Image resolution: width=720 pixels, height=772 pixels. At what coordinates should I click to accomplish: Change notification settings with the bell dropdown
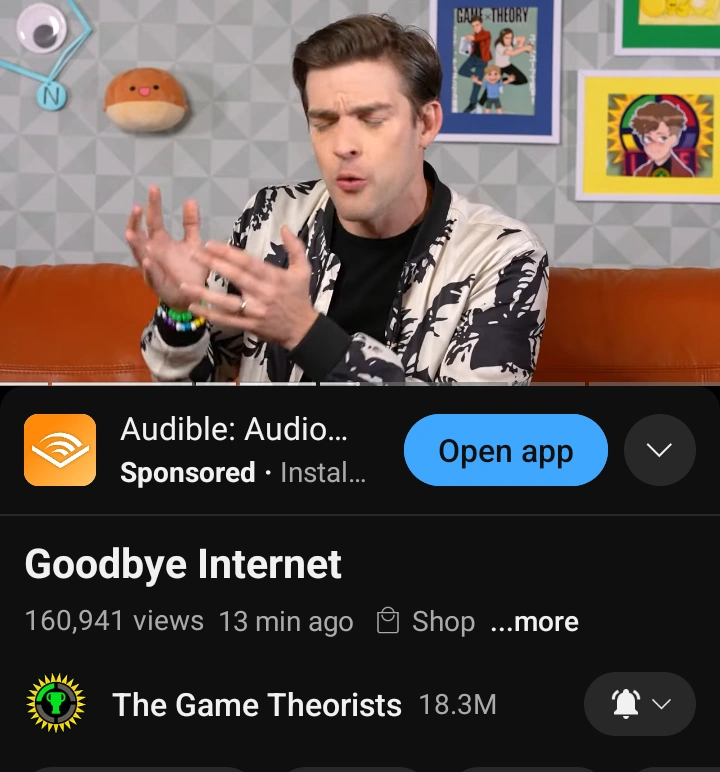click(639, 705)
